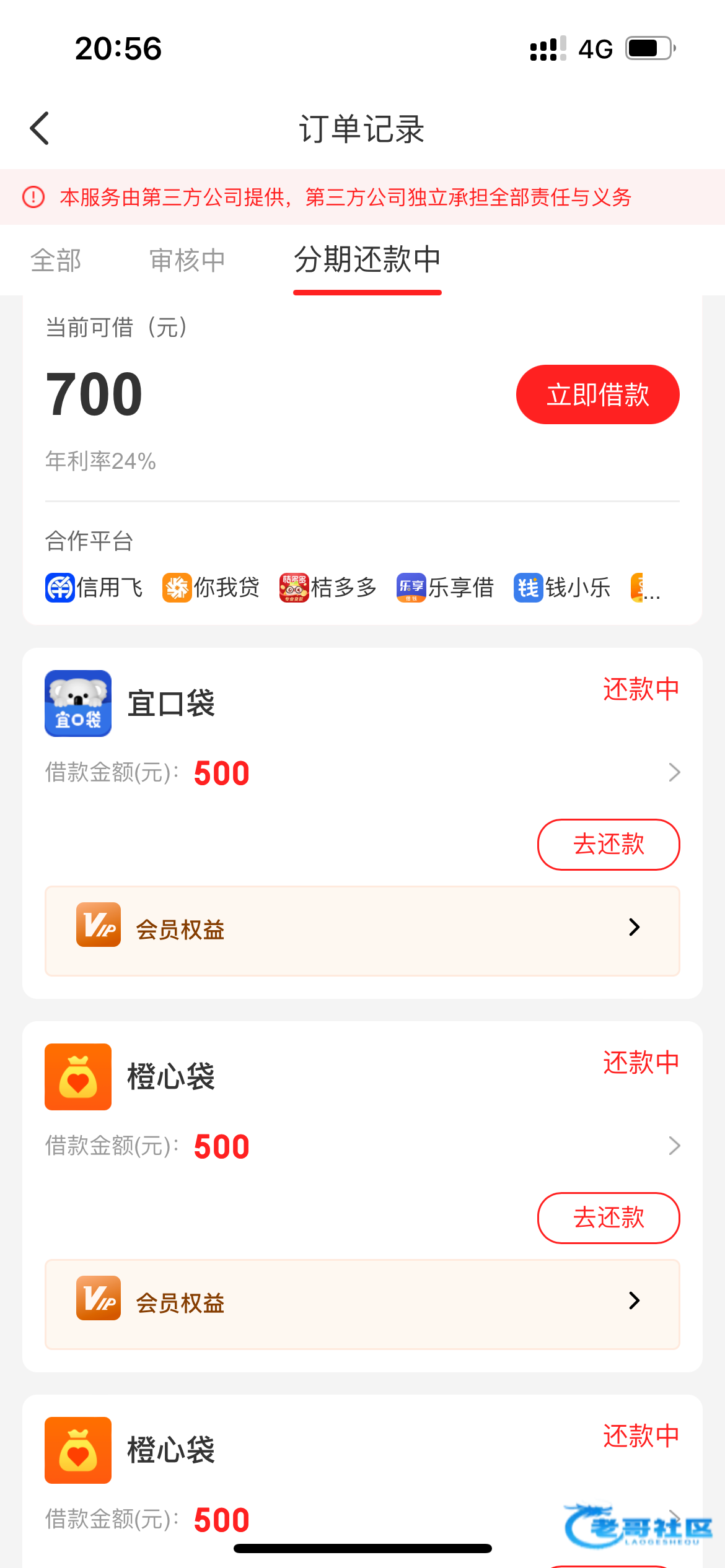Viewport: 725px width, 1568px height.
Task: Switch to the 全部 tab
Action: (x=56, y=260)
